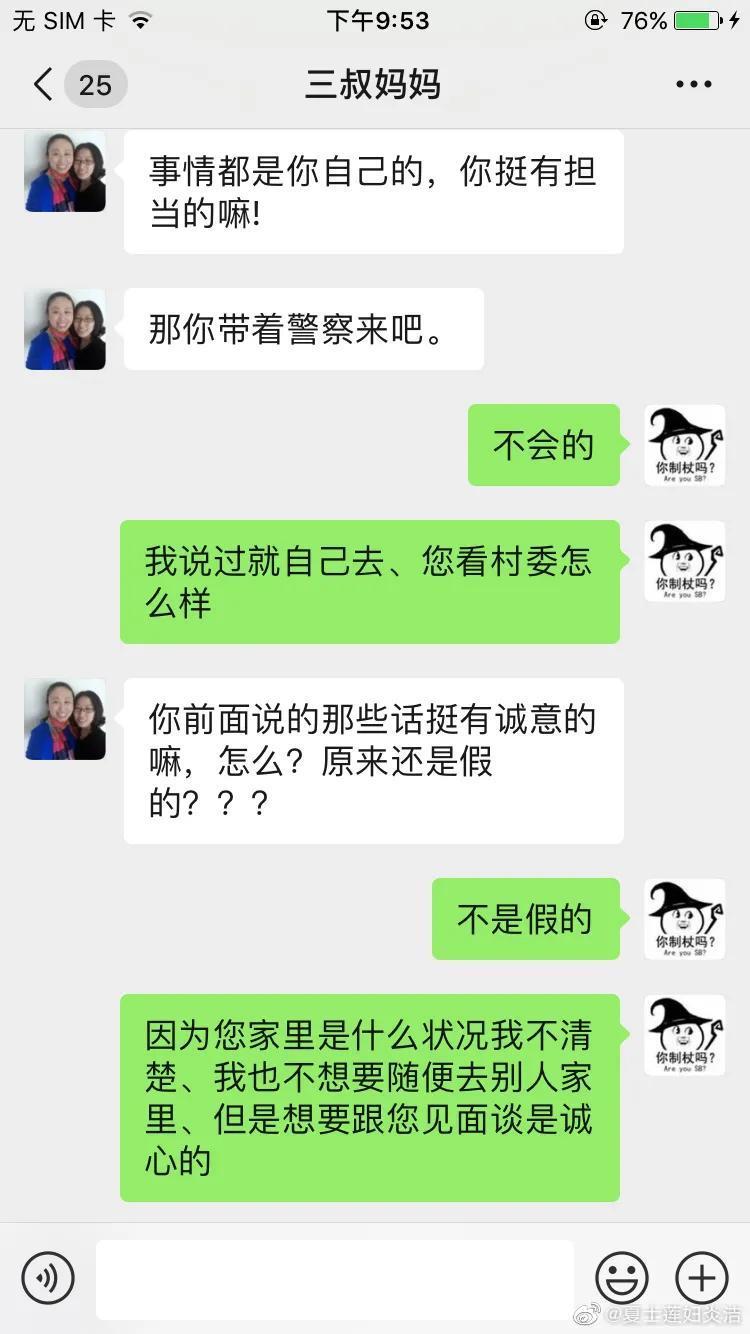The image size is (750, 1334).
Task: Focus the message text field
Action: [335, 1278]
